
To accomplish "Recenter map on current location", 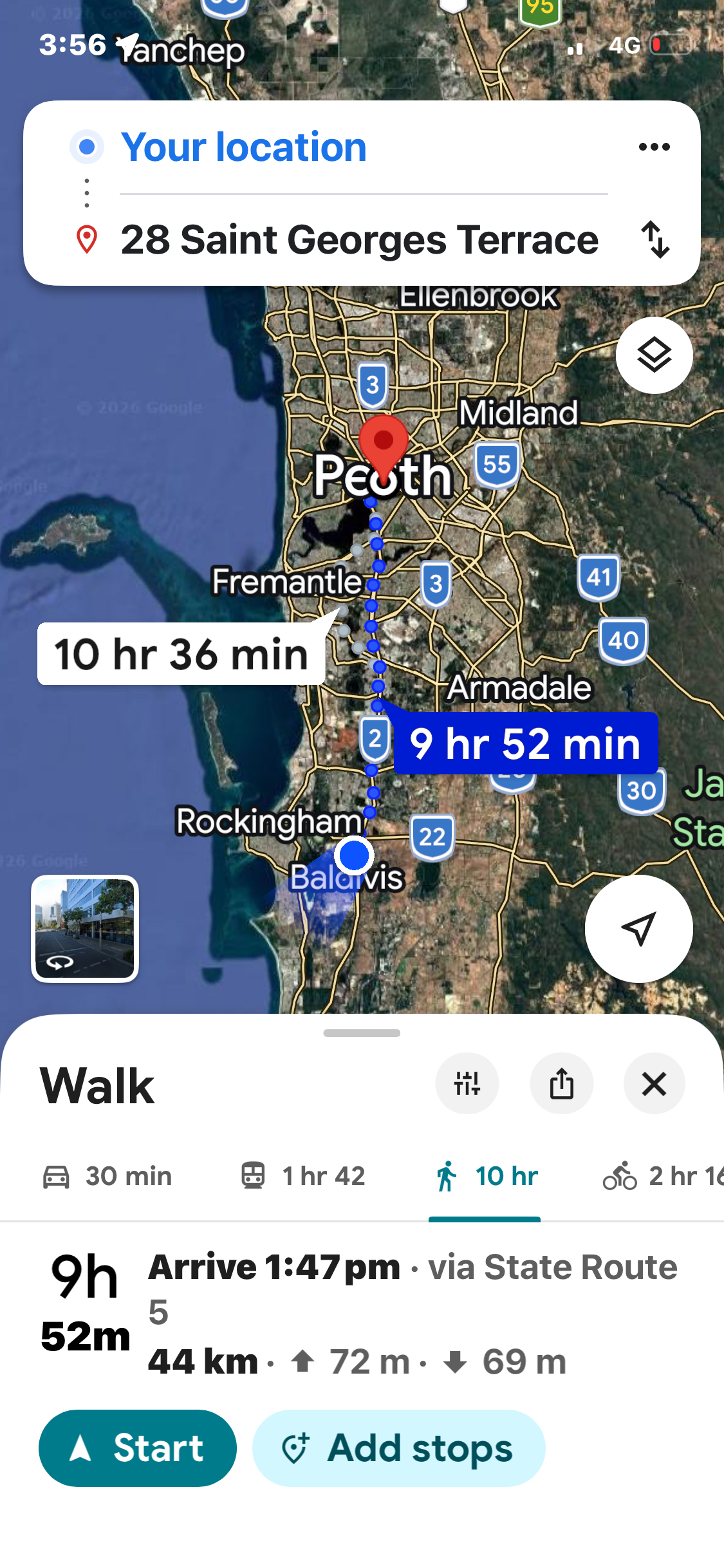I will pos(638,928).
